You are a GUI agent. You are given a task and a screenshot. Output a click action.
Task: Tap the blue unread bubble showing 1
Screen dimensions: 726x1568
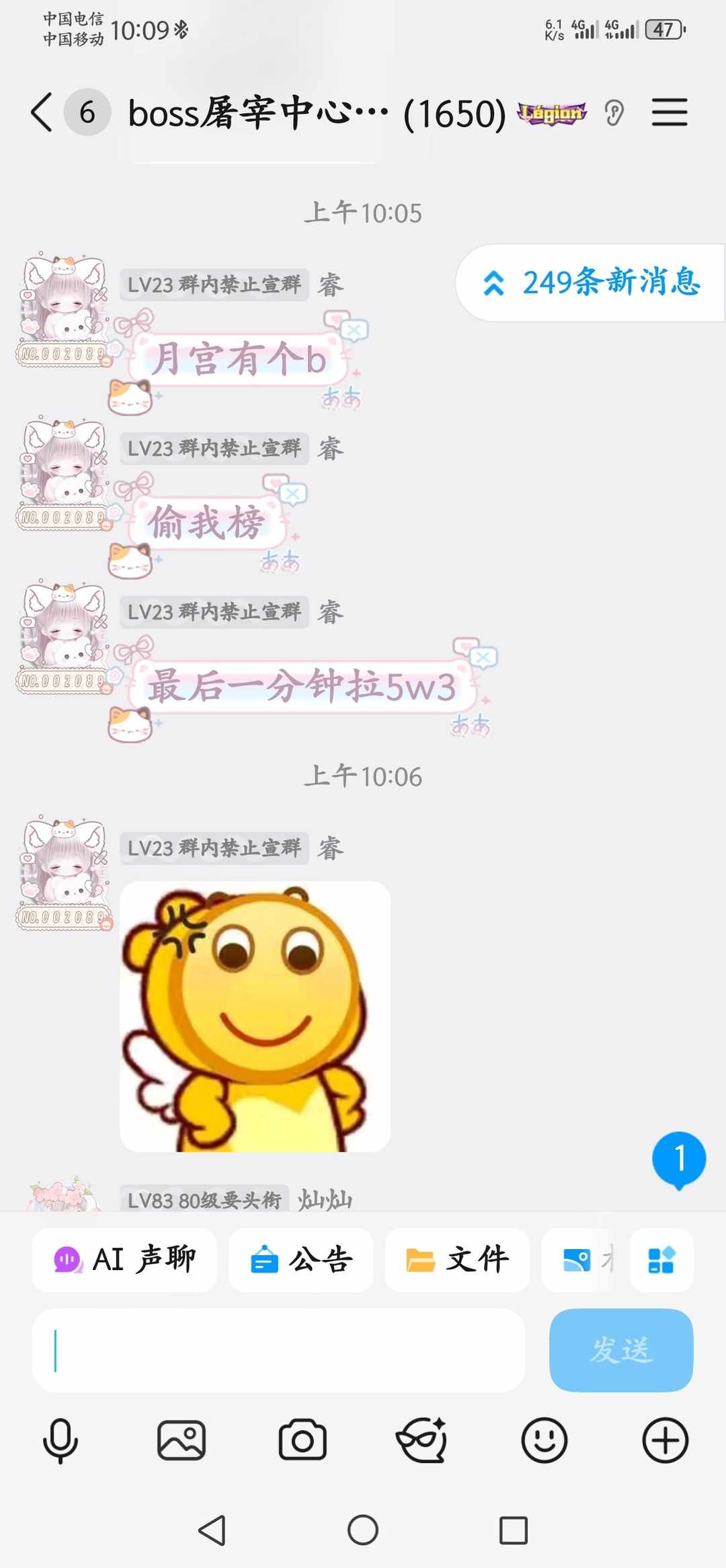679,1159
